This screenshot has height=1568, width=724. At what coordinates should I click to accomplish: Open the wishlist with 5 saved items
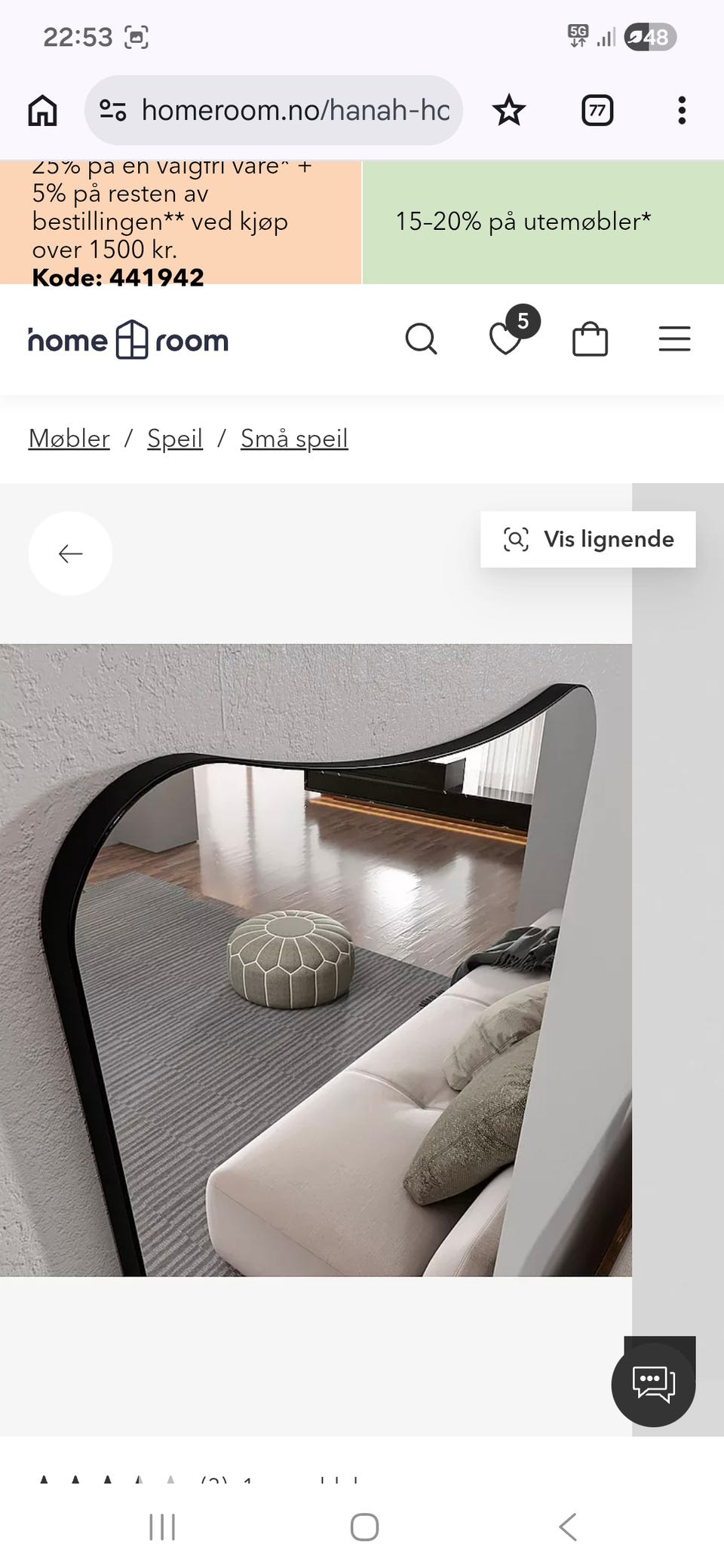507,341
